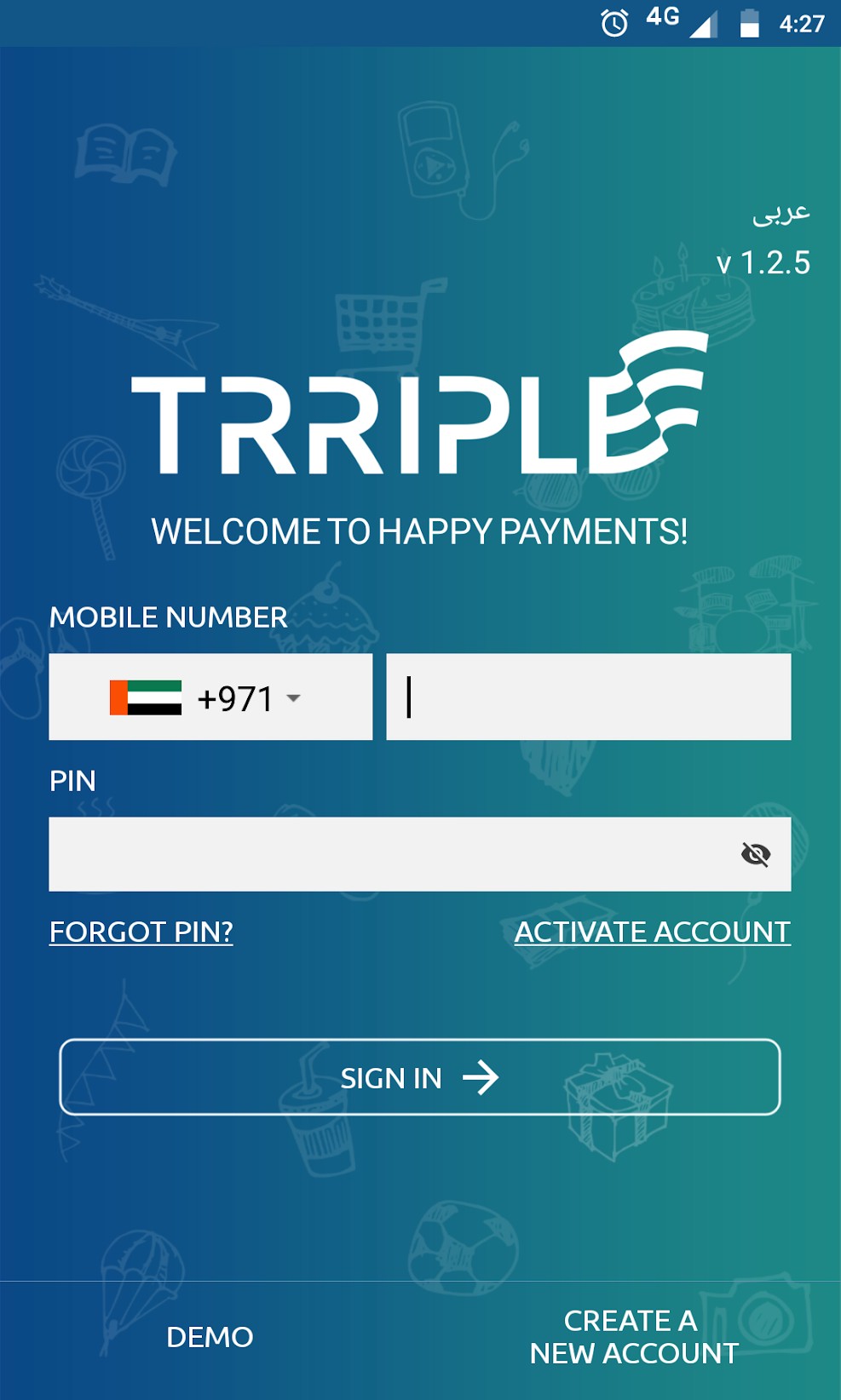Focus the mobile number field
Image resolution: width=841 pixels, height=1400 pixels.
588,697
